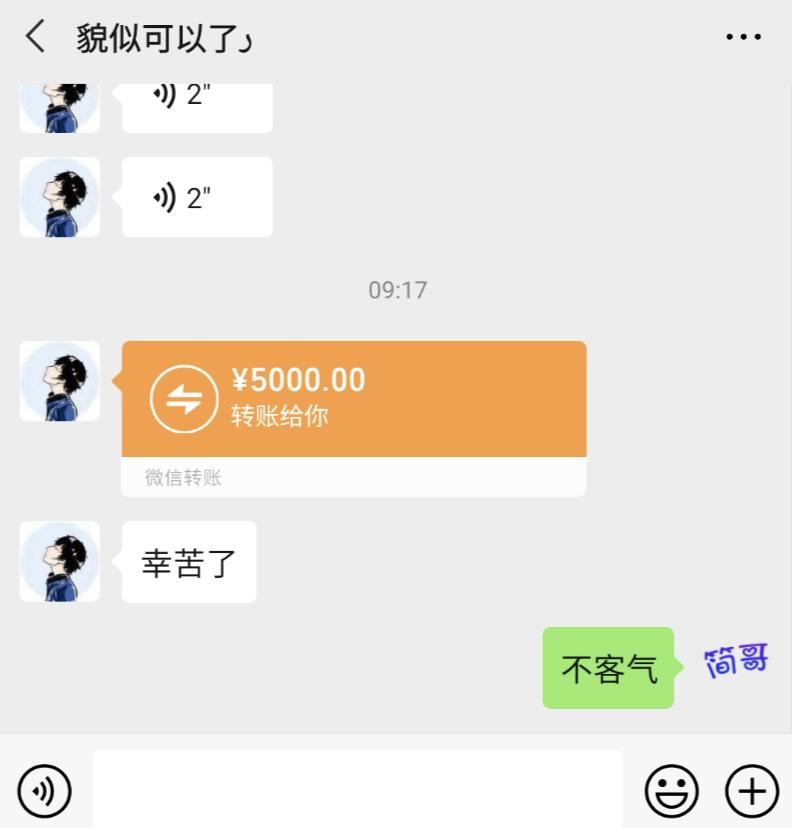Tap the avatar next to the transfer card
Screen dimensions: 792x828
click(x=60, y=382)
